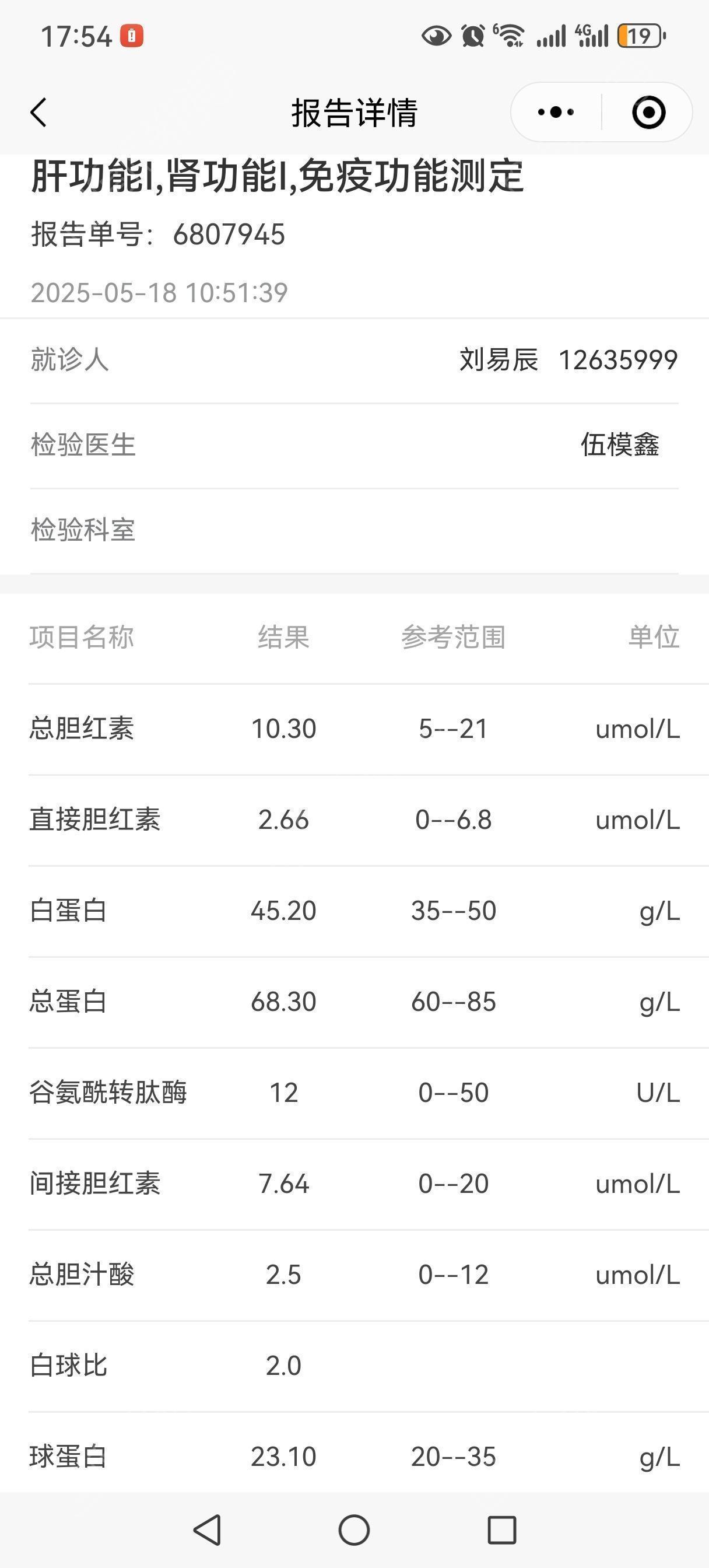Viewport: 709px width, 1568px height.
Task: Open the recent apps square button
Action: point(502,1529)
